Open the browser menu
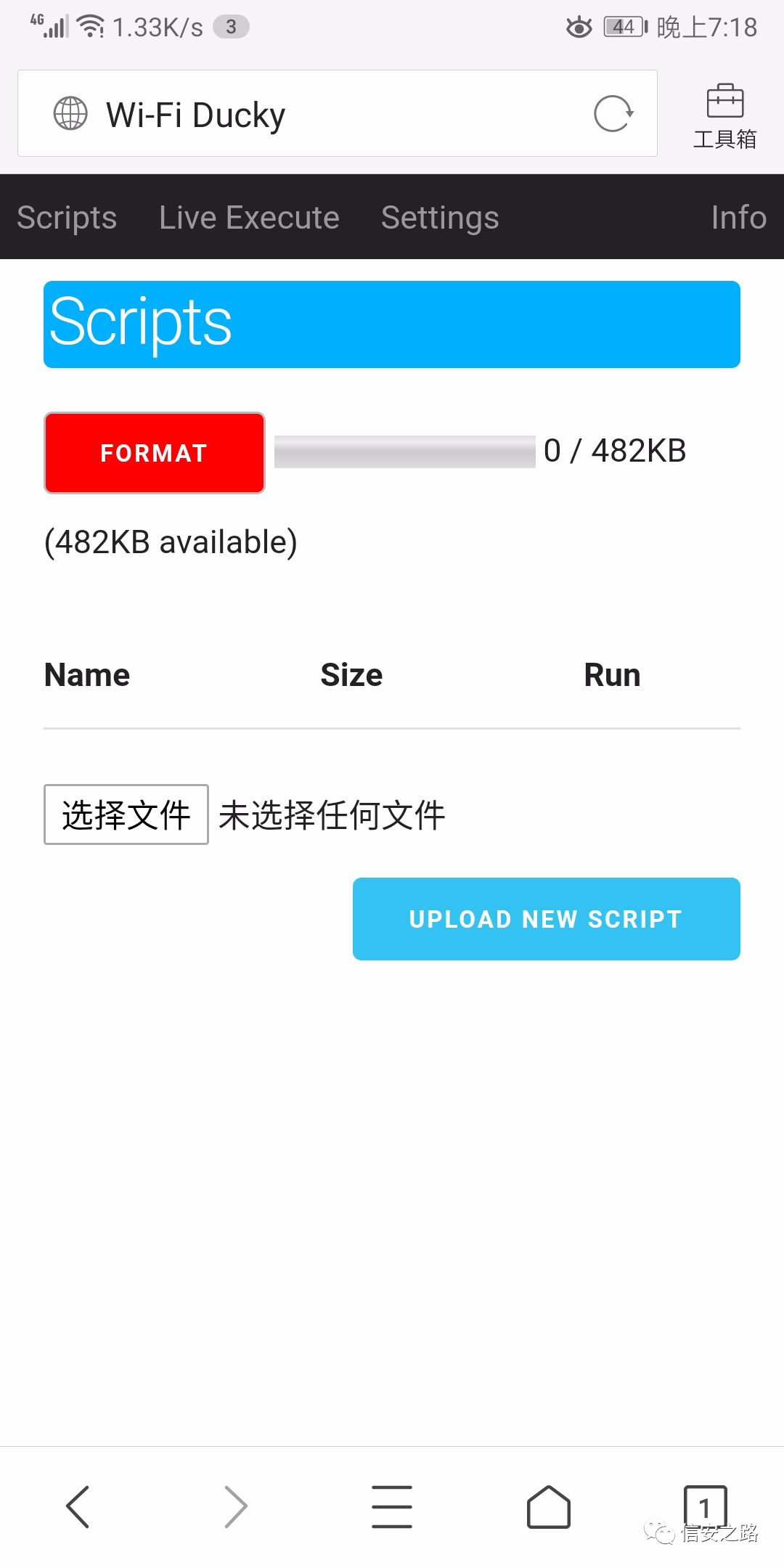Viewport: 784px width, 1568px height. tap(392, 1507)
